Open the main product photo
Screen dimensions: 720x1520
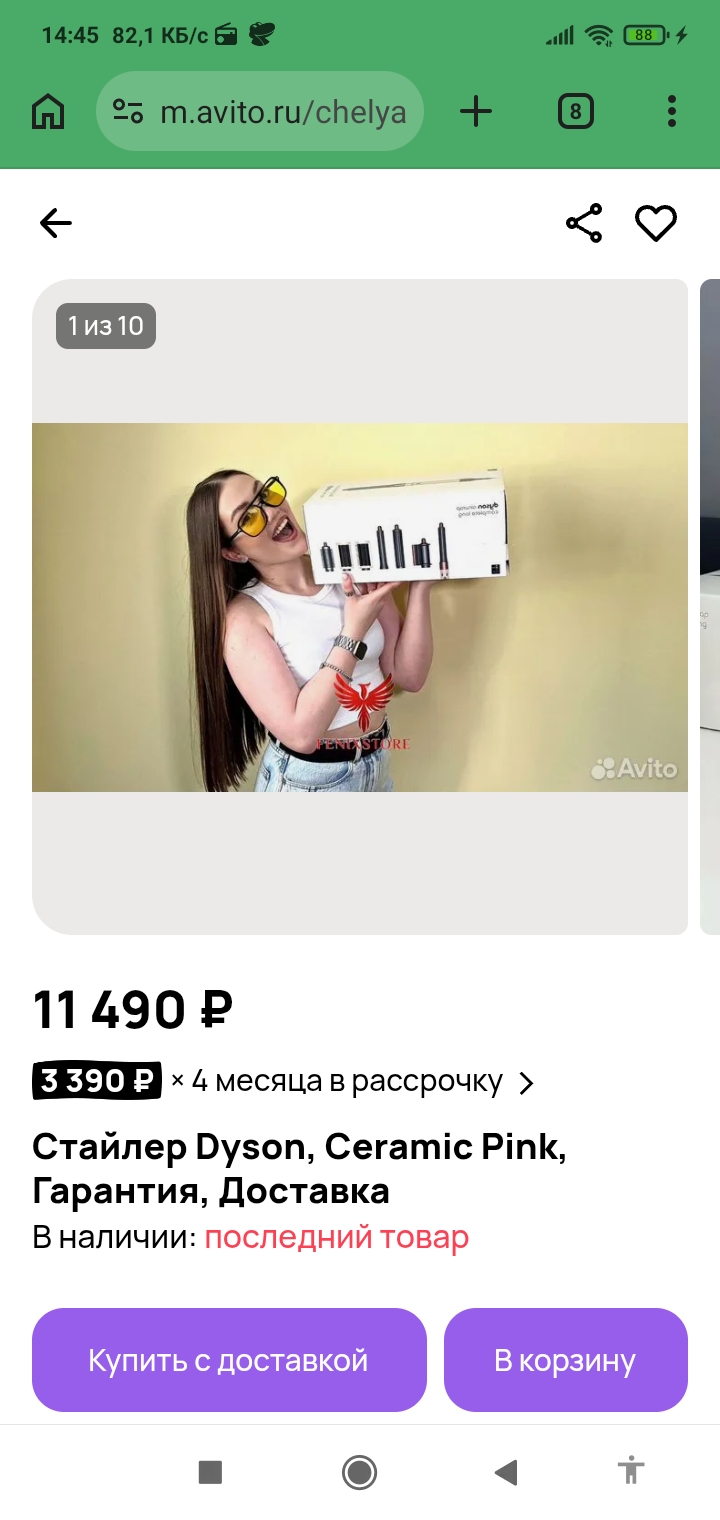[360, 607]
